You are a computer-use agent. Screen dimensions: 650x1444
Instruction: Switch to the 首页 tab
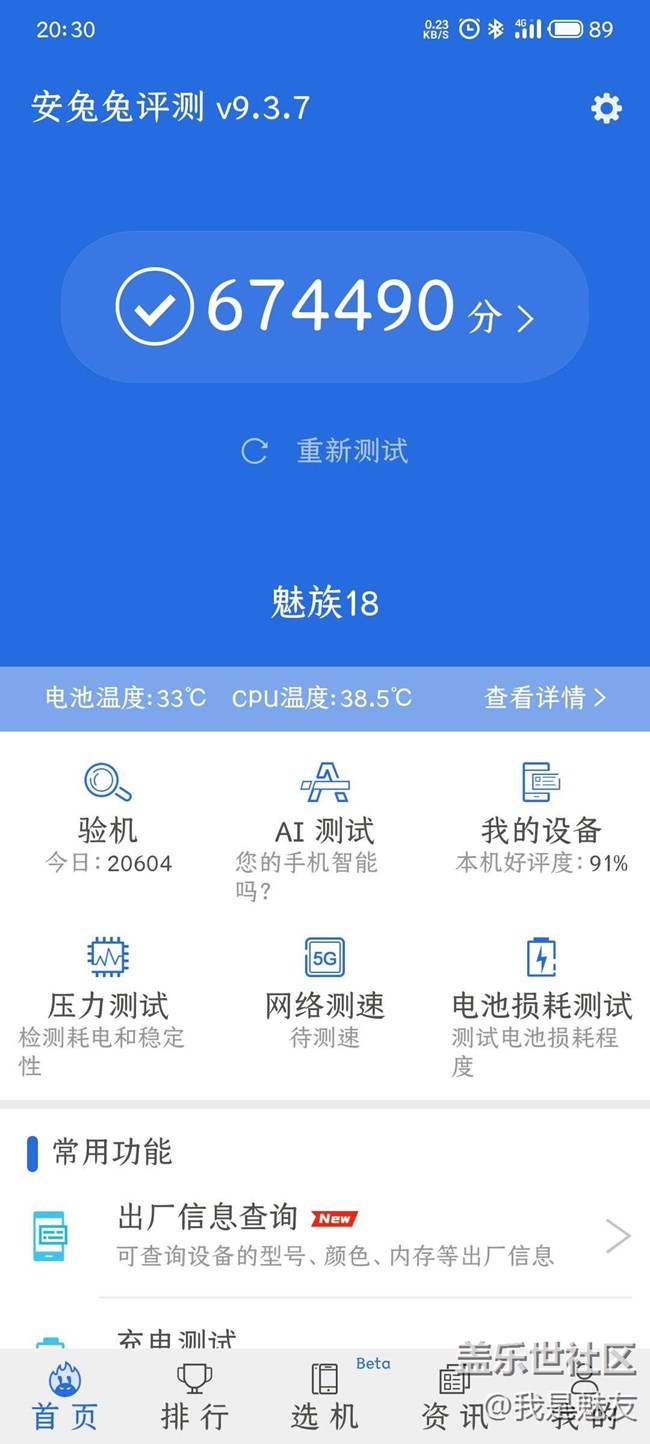(65, 1397)
